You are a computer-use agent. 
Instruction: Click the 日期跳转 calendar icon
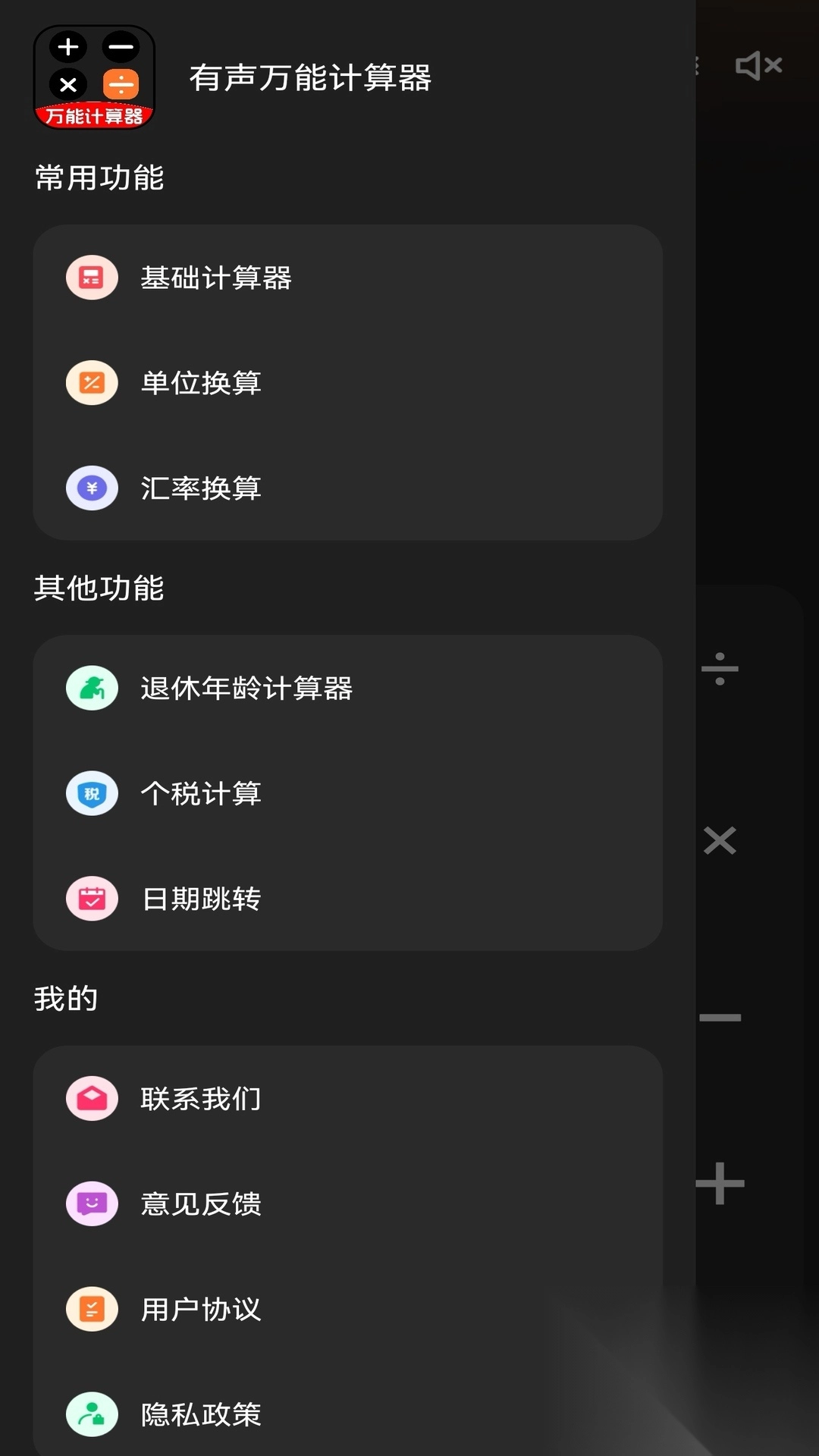pyautogui.click(x=91, y=899)
